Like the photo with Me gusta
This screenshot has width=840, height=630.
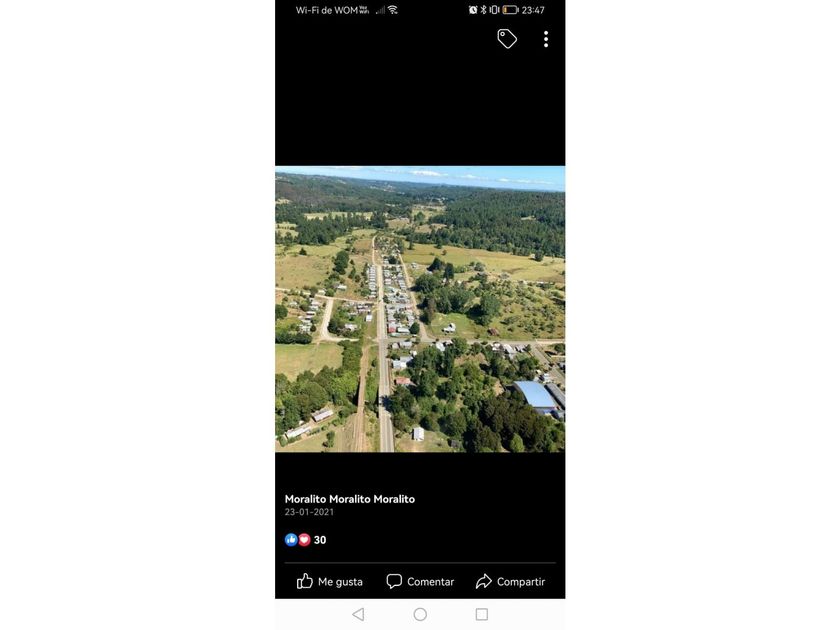(330, 581)
